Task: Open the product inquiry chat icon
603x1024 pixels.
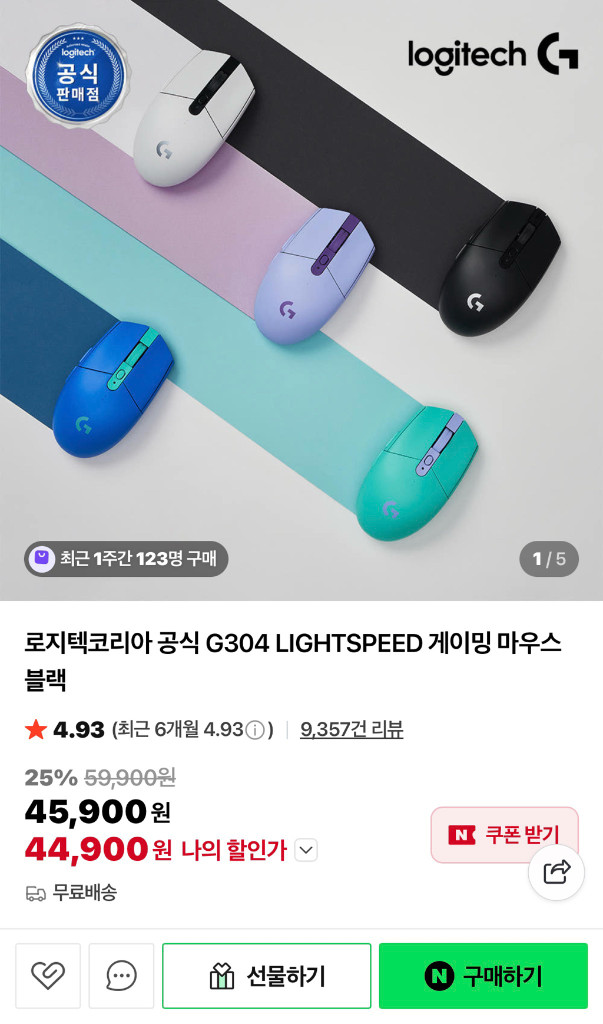Action: point(122,976)
